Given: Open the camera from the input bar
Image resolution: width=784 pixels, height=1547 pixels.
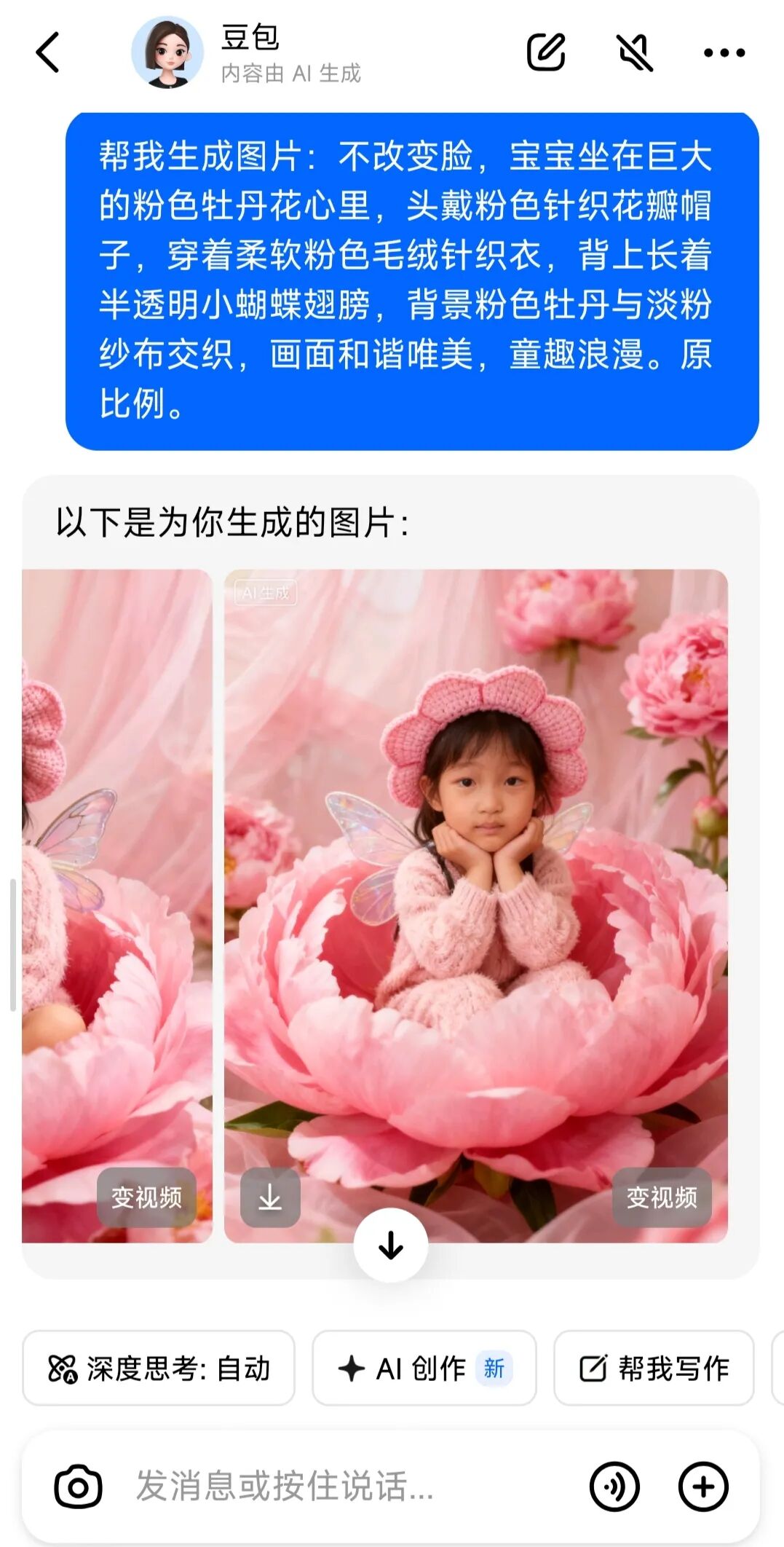Looking at the screenshot, I should (x=78, y=1487).
